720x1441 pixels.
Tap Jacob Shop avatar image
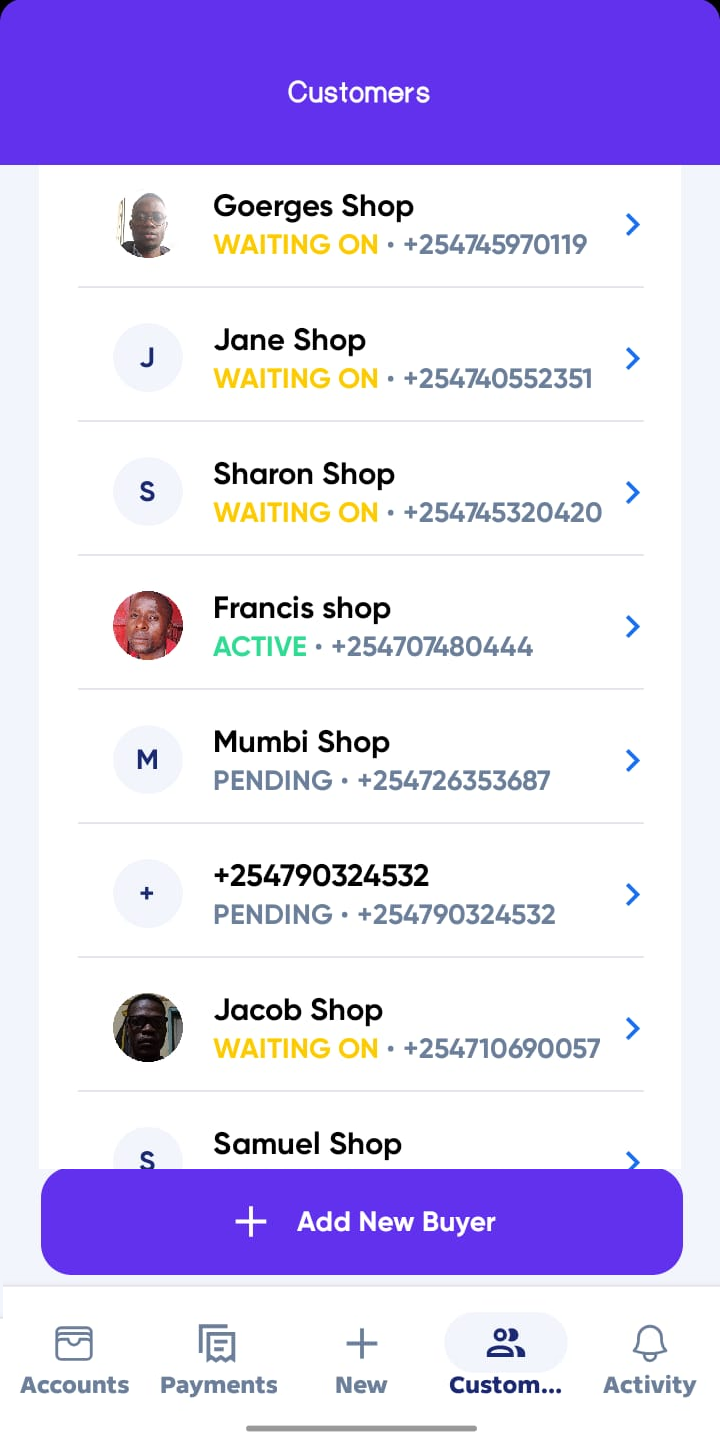pyautogui.click(x=147, y=1027)
